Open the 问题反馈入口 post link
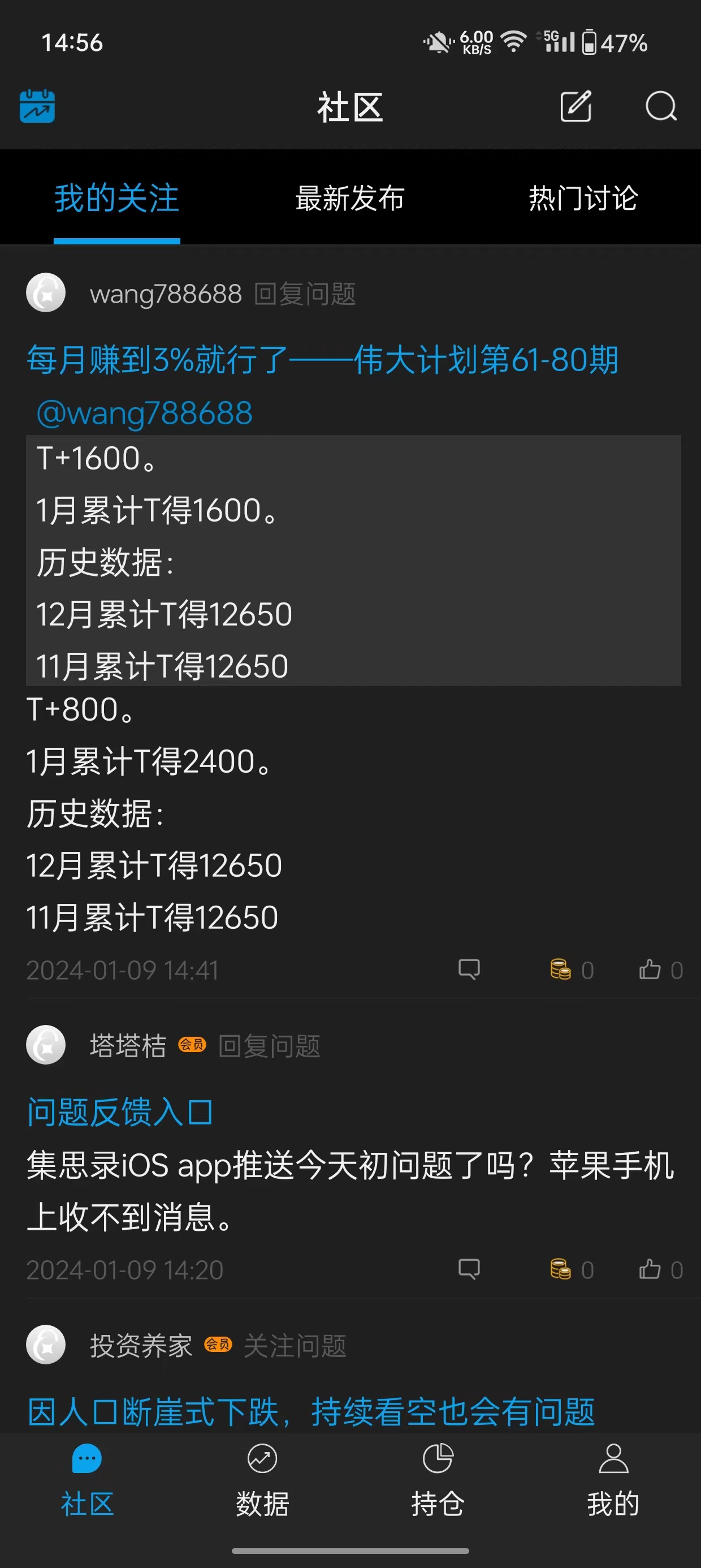Screen dimensions: 701x1568 tap(120, 1112)
